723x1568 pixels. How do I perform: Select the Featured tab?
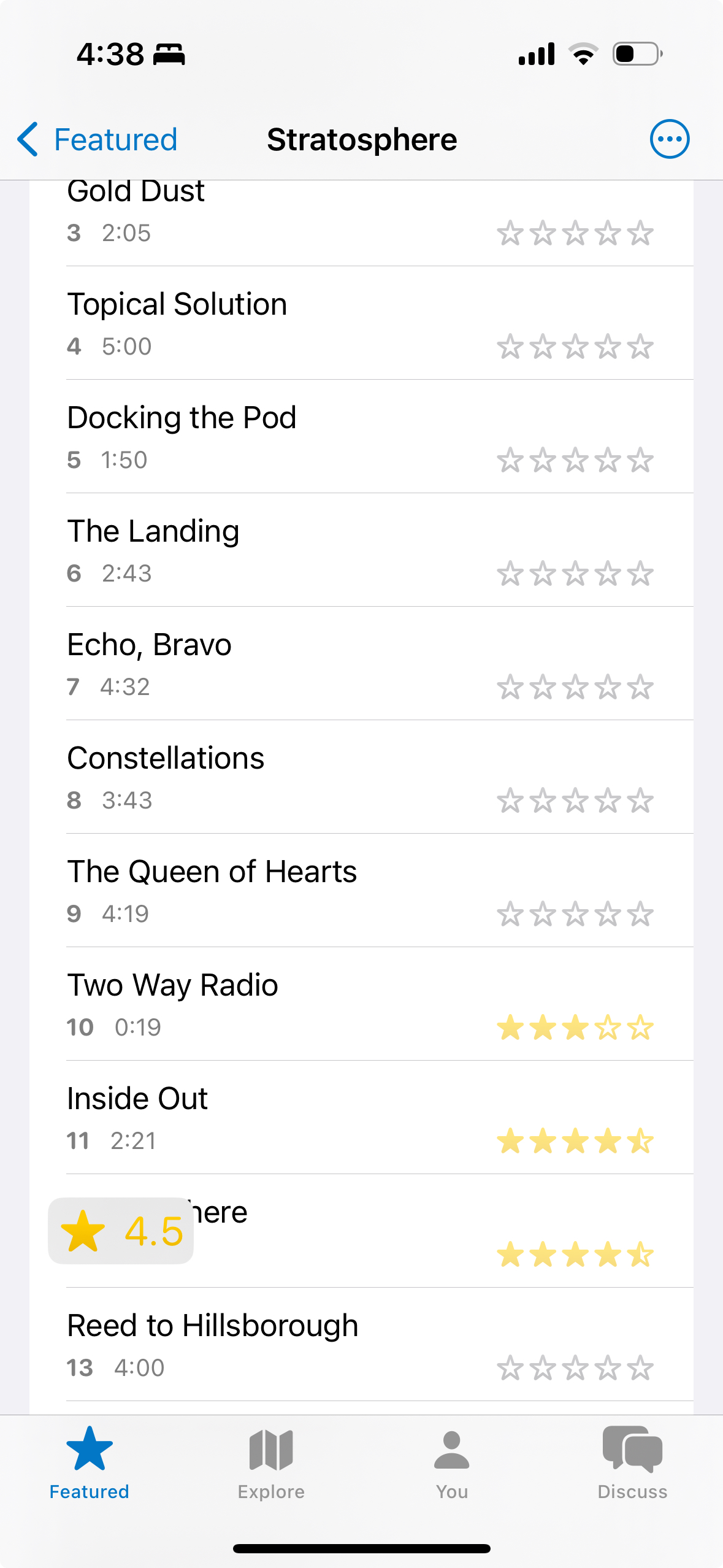click(x=90, y=1462)
